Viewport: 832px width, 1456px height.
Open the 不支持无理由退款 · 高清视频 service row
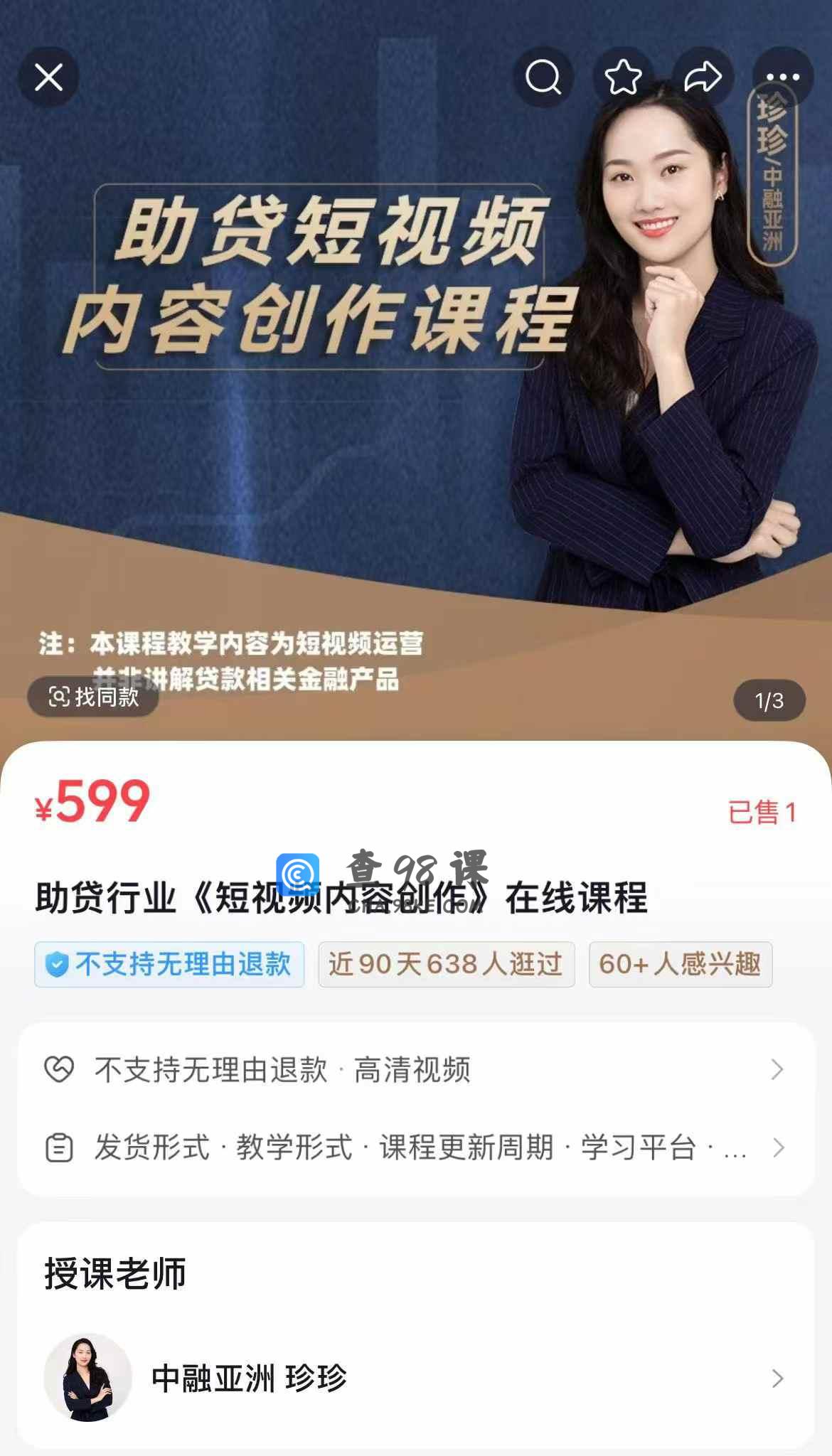(416, 1069)
